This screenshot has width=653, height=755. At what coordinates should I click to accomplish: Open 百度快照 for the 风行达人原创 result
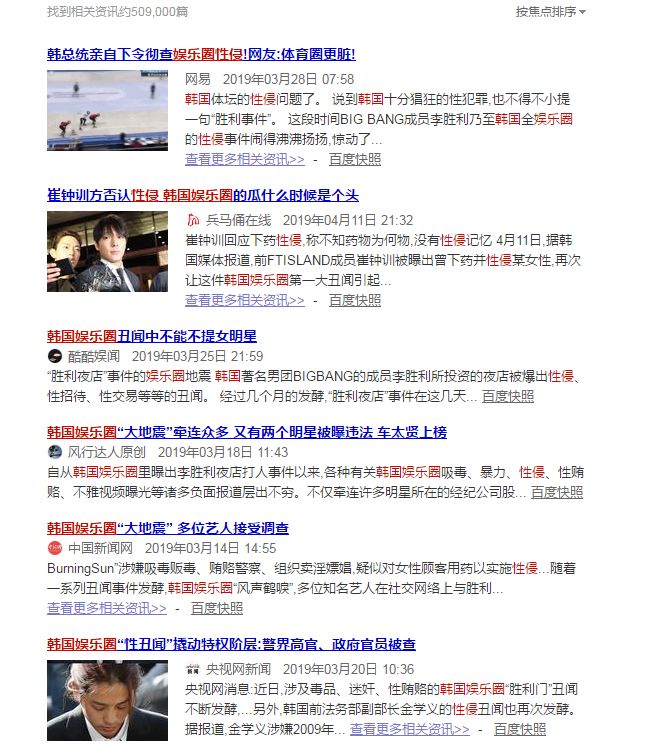557,492
